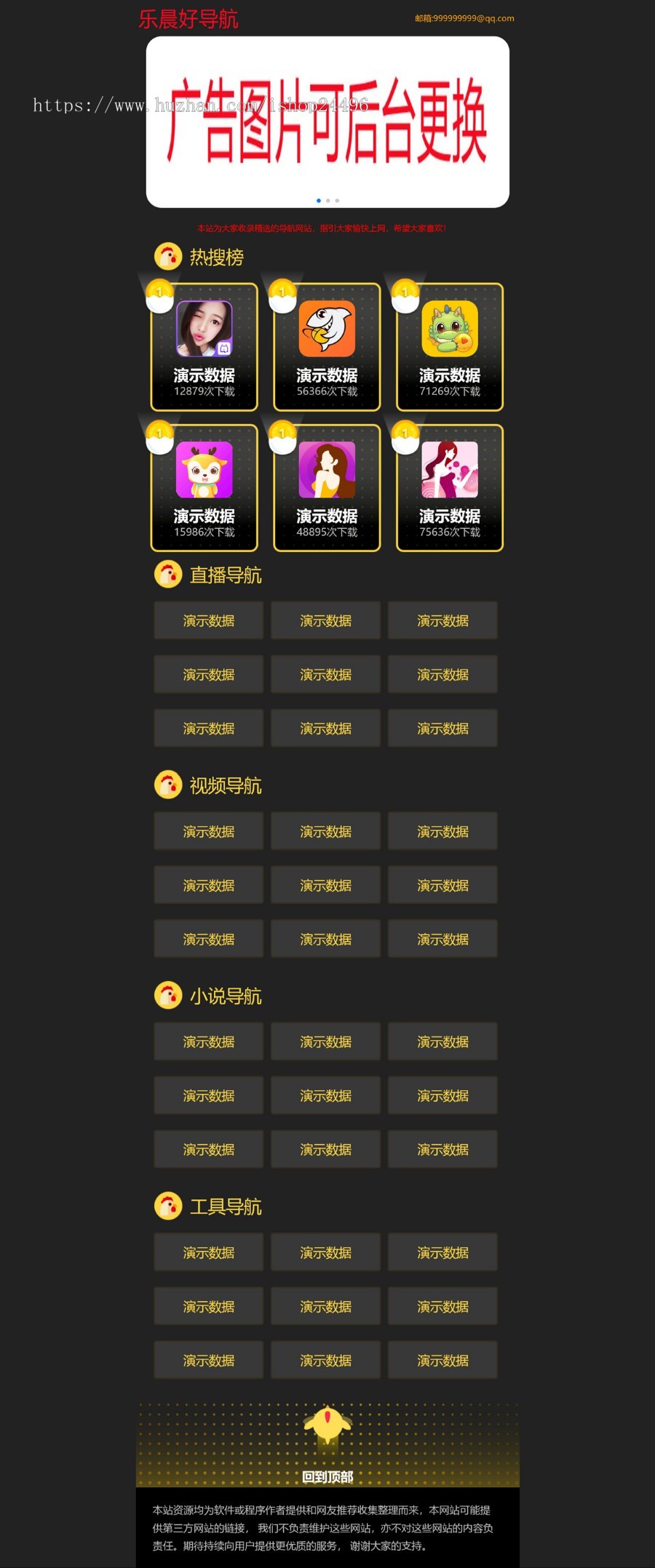Open the hot app with 75636次下载

450,488
